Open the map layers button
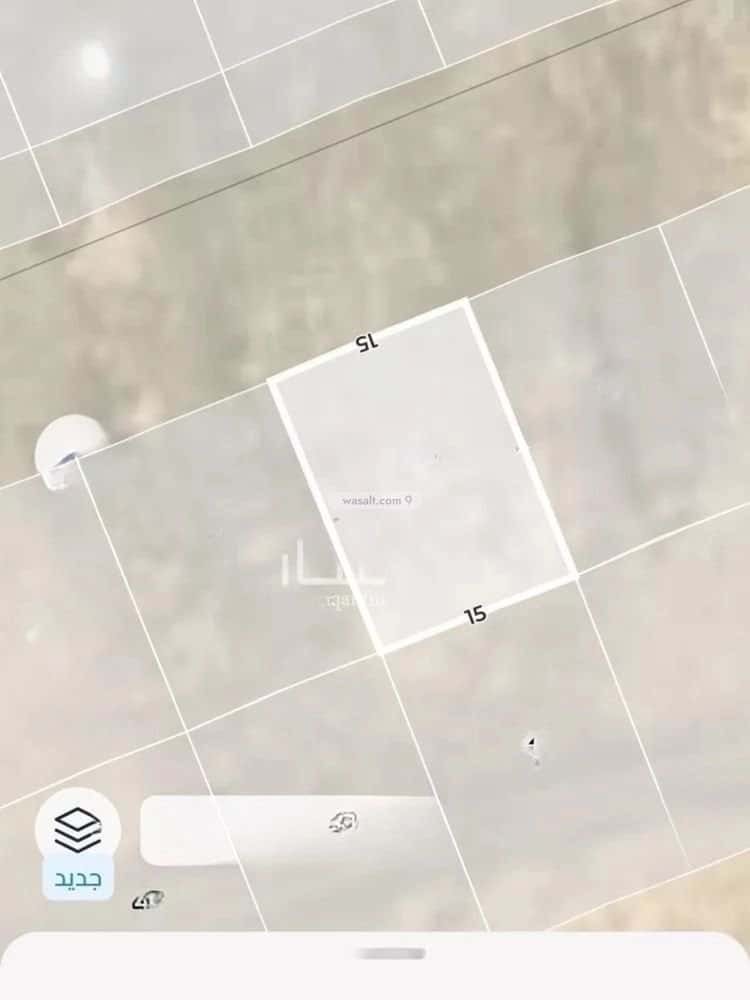The height and width of the screenshot is (1000, 750). pyautogui.click(x=77, y=829)
